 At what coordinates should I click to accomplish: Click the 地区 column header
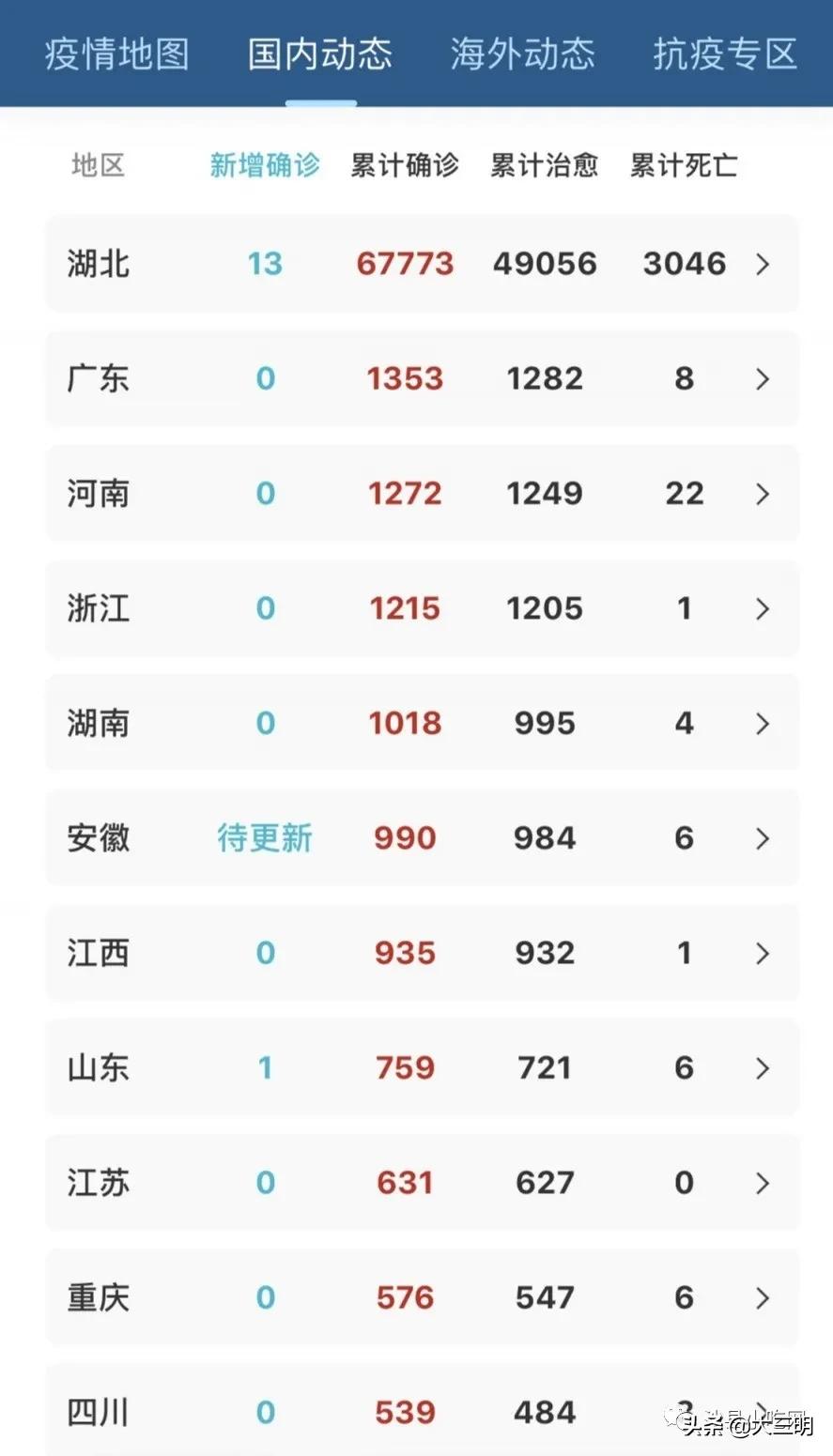[99, 164]
